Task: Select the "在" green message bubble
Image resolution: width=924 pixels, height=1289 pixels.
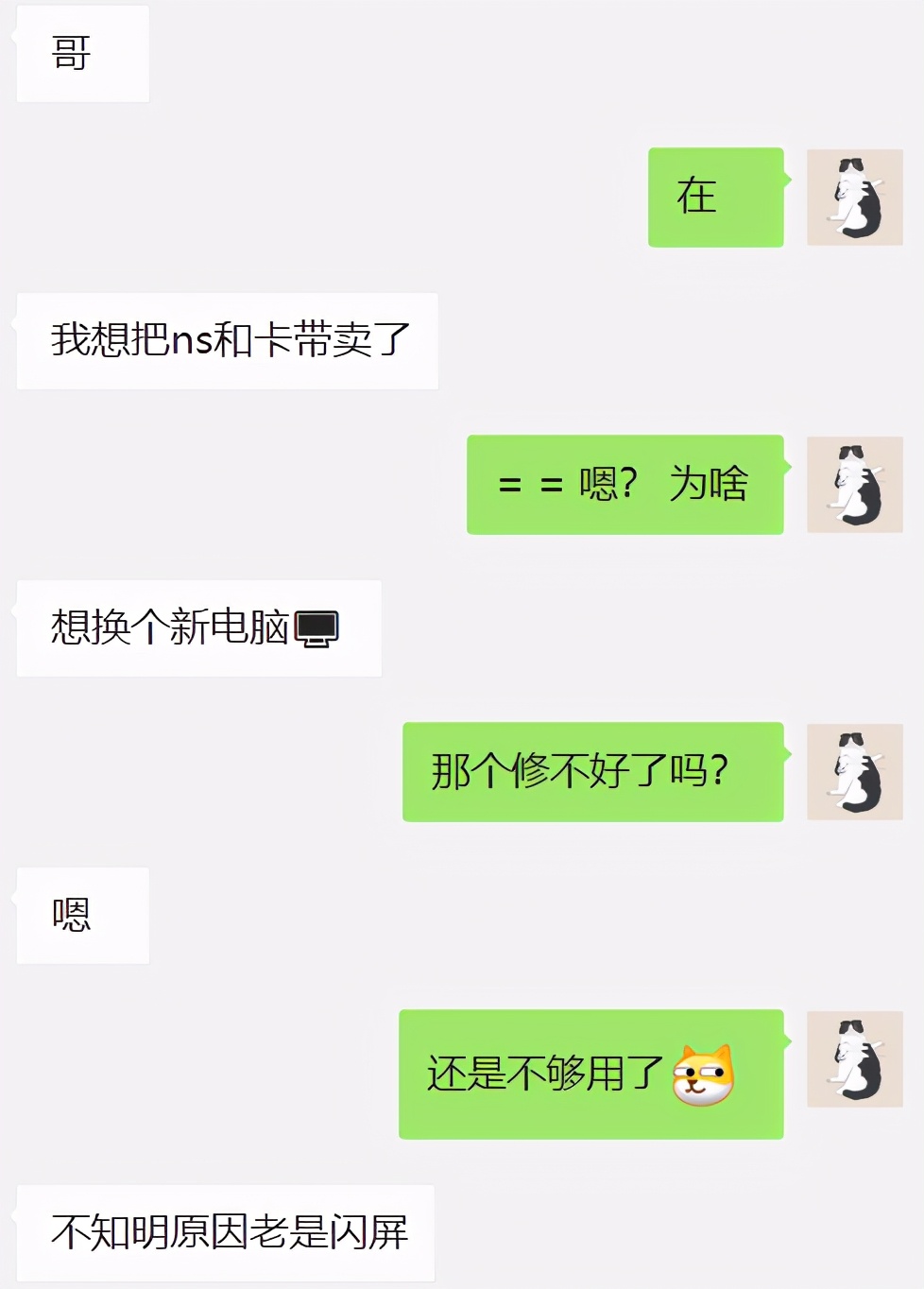Action: tap(715, 197)
